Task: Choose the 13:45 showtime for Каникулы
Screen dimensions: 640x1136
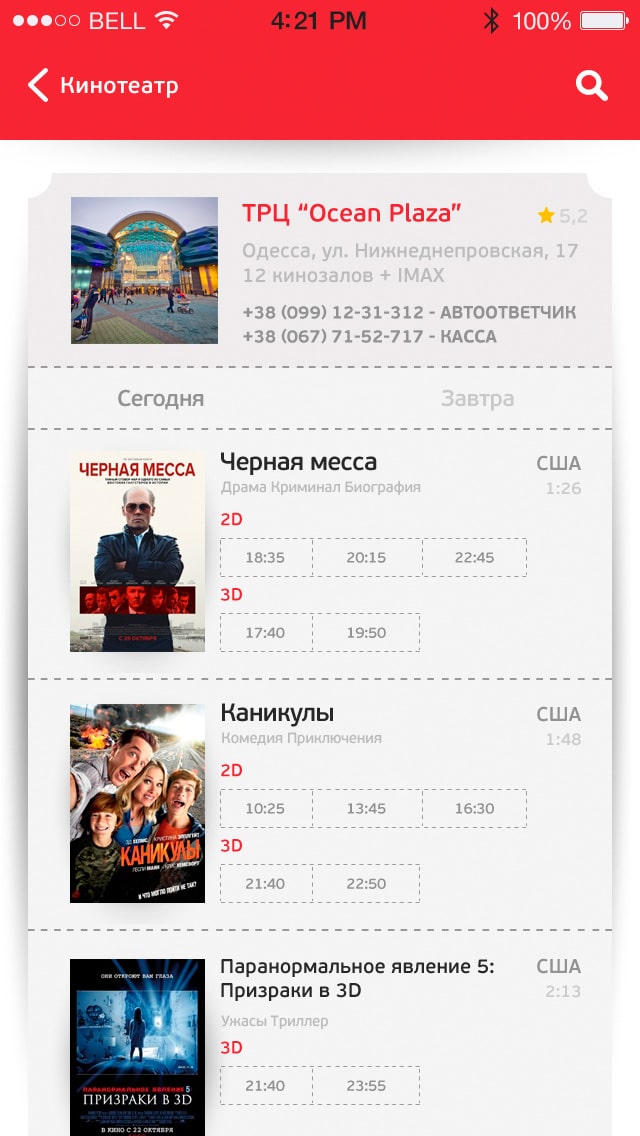Action: (x=367, y=808)
